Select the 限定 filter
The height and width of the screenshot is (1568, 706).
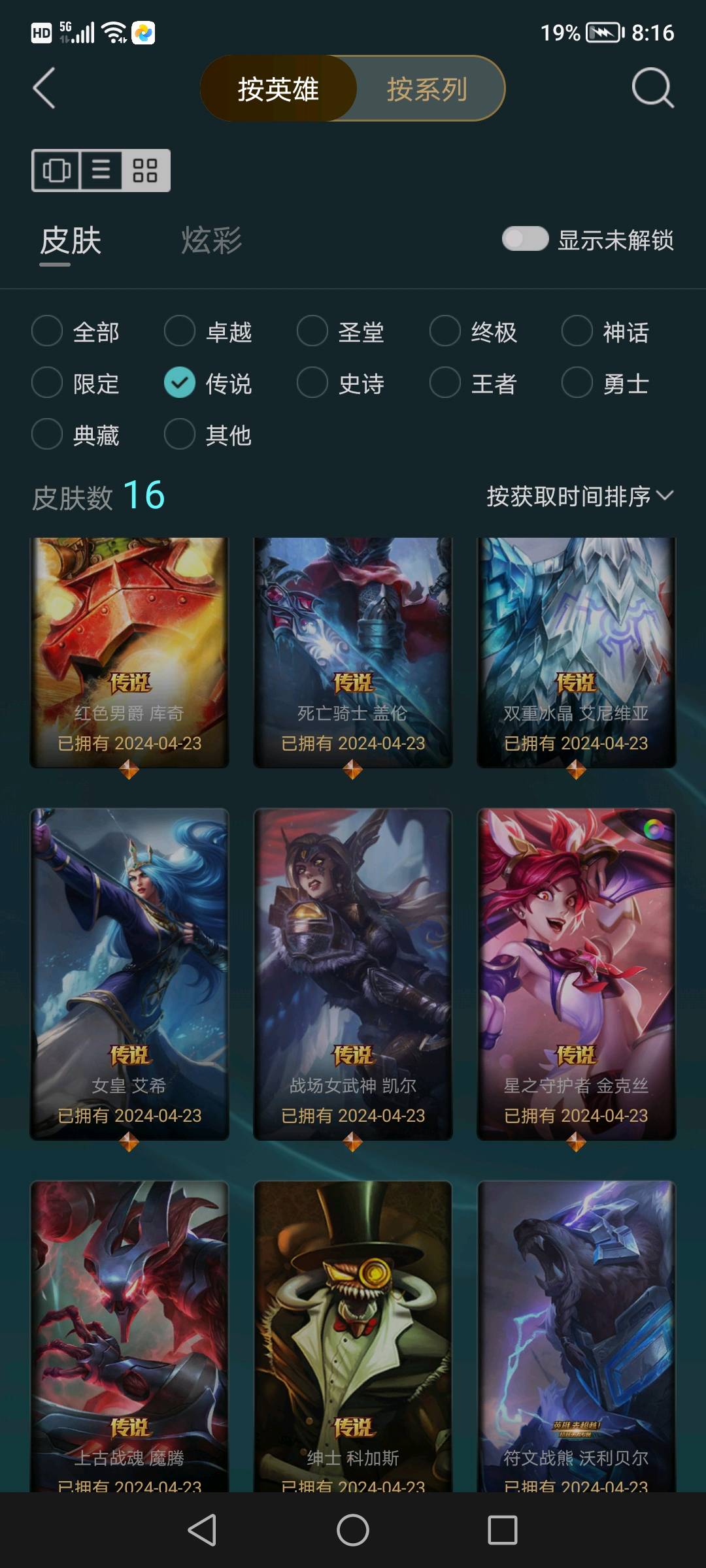[47, 383]
